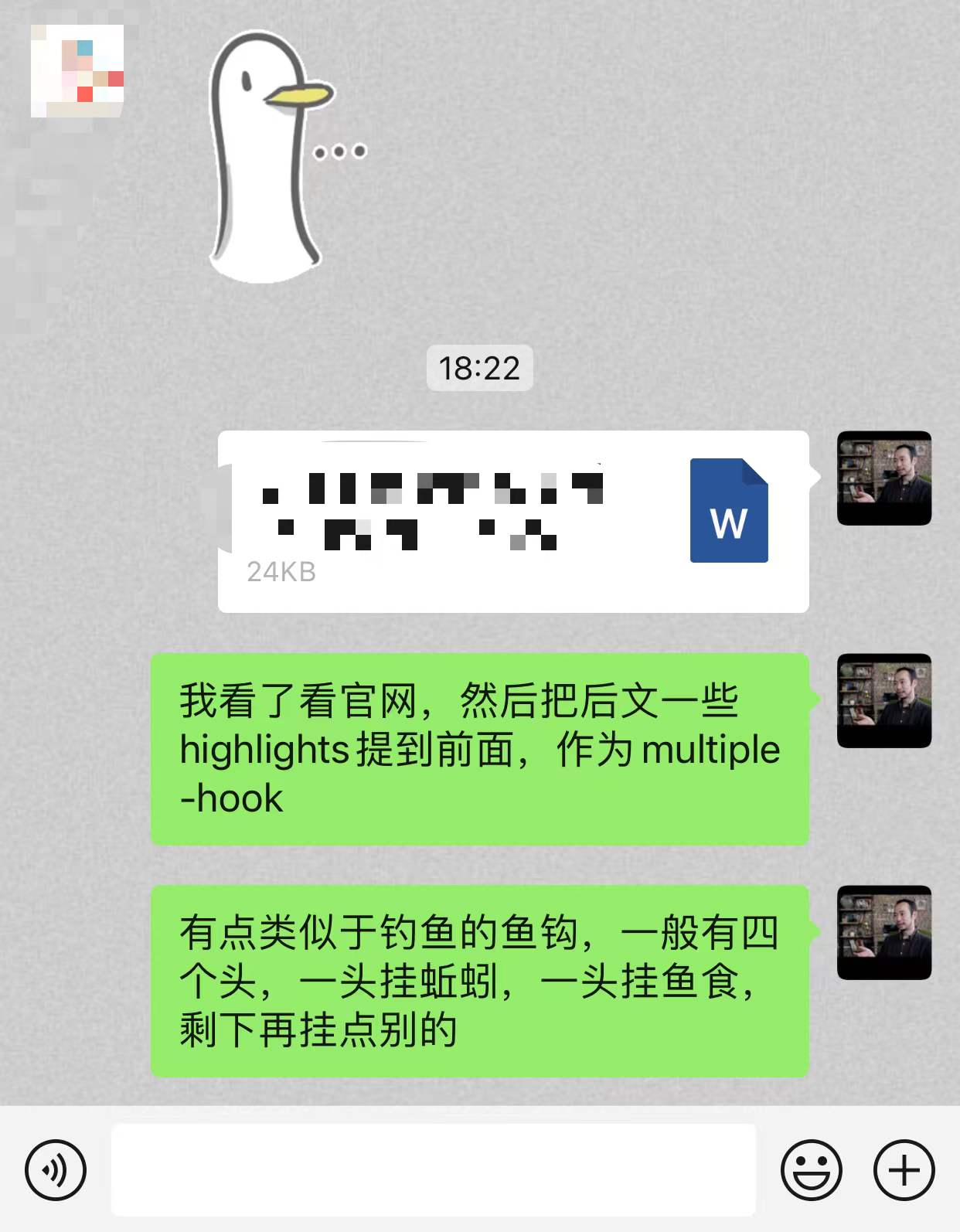Open the pixelated contact avatar beside the sticker
960x1232 pixels.
click(77, 71)
